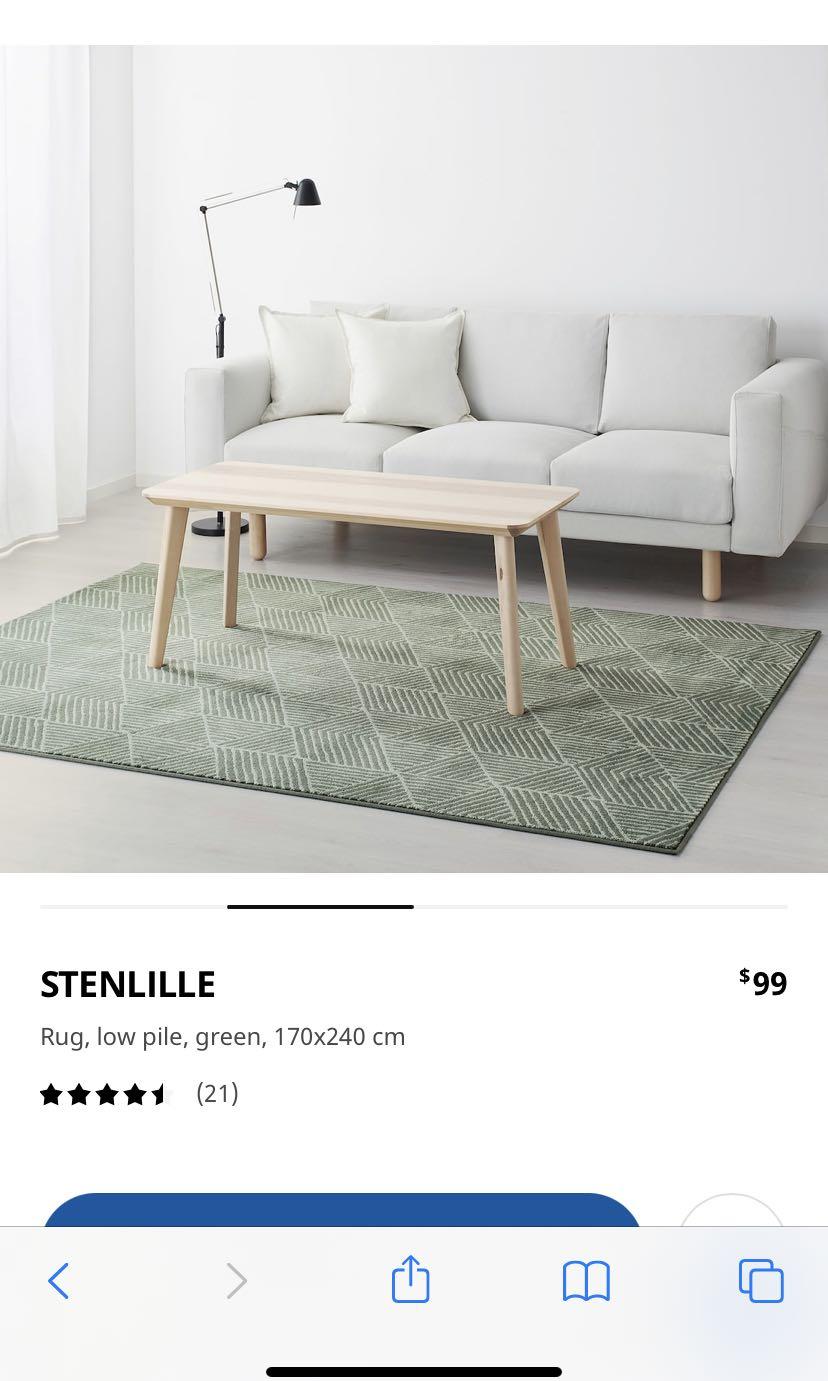
Task: Select the product description text under the title
Action: tap(223, 1037)
